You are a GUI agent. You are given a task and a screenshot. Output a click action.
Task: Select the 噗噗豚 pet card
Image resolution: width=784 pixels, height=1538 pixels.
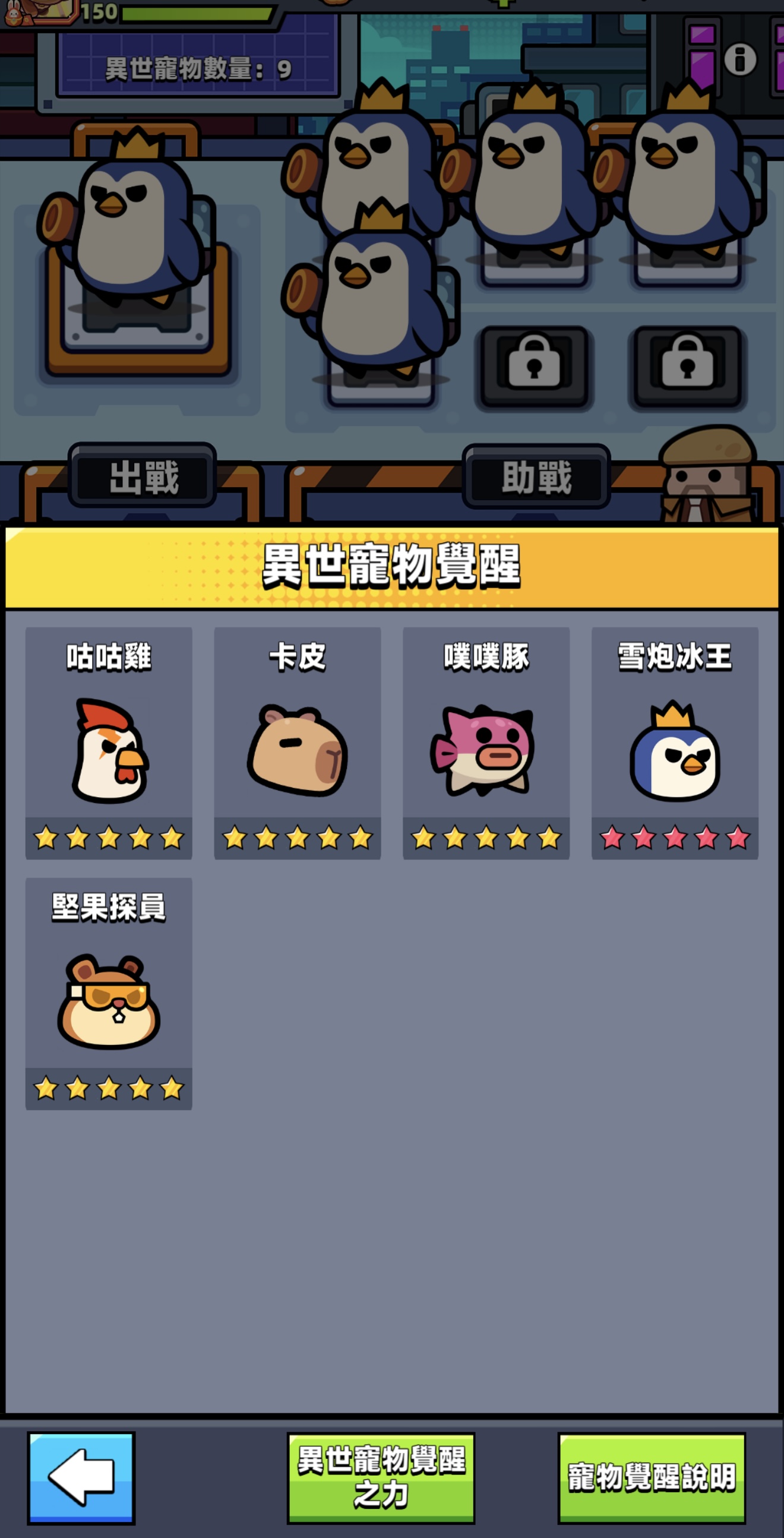pyautogui.click(x=486, y=743)
